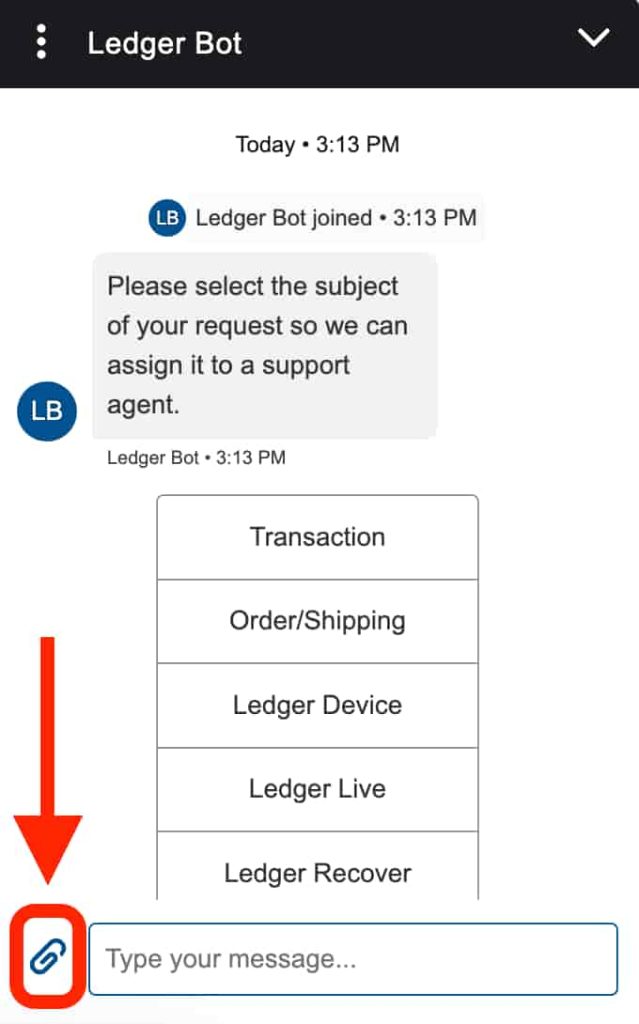
Task: Tap the paperclip attachment icon
Action: (x=47, y=957)
